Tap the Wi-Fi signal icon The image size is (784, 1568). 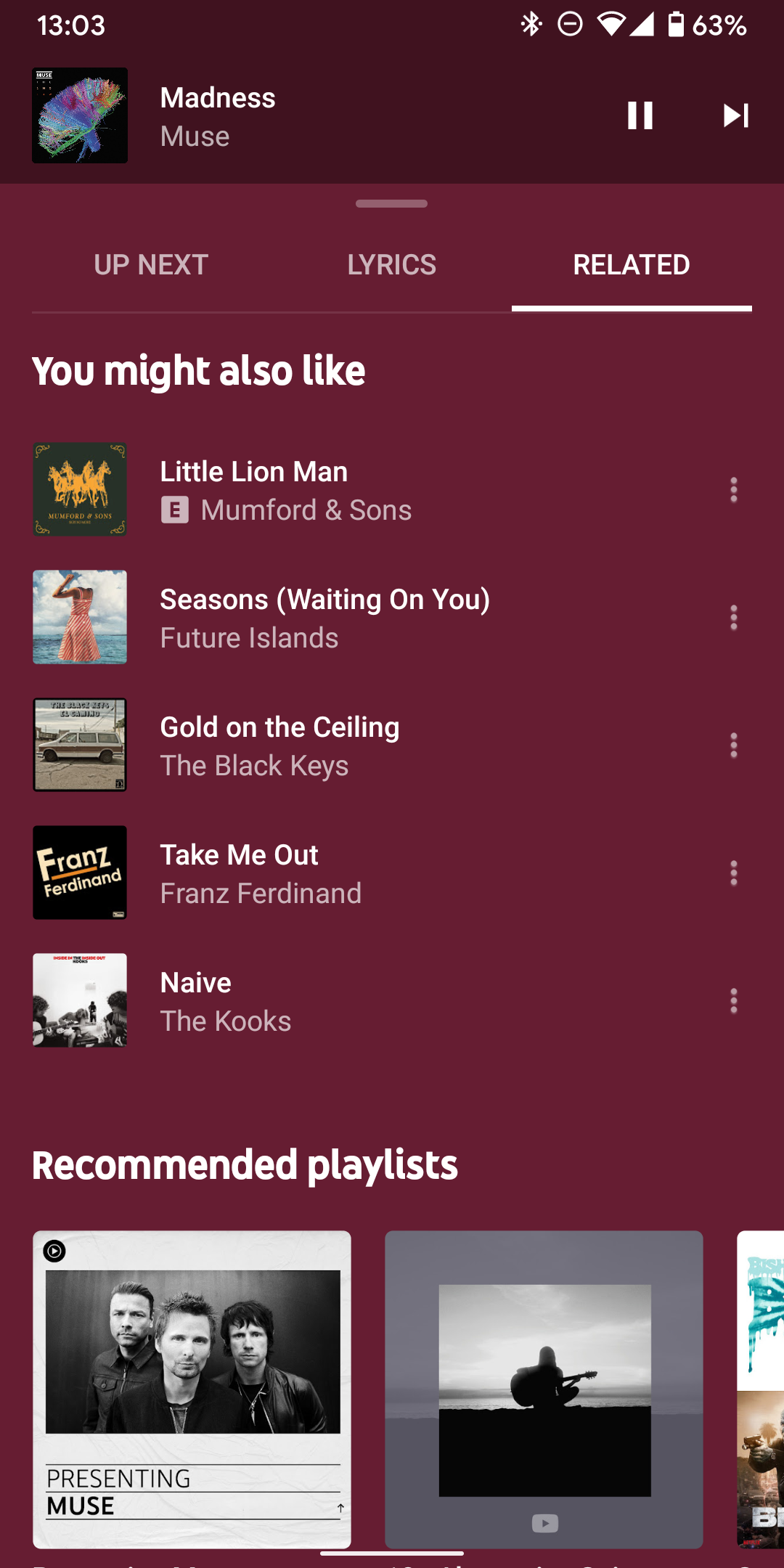point(613,24)
